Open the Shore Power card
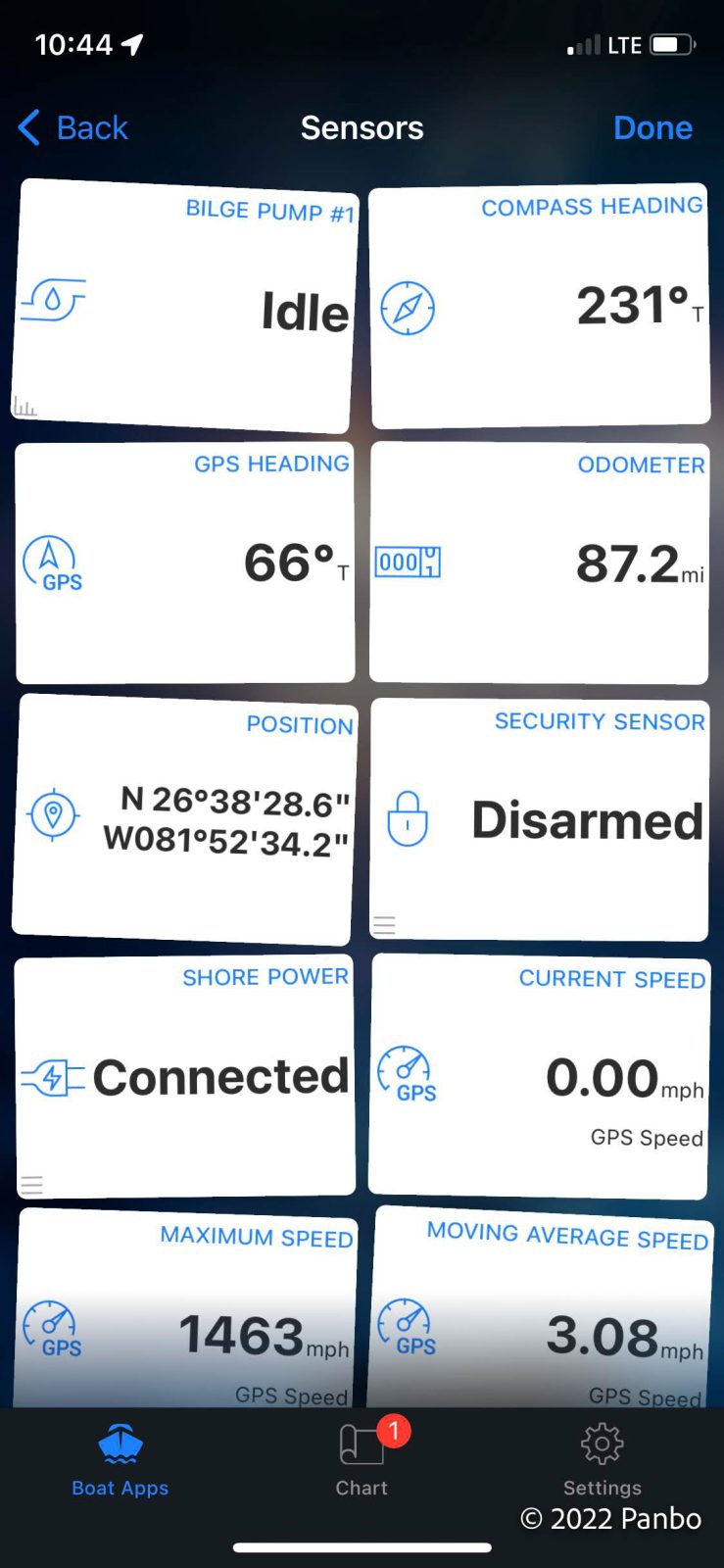The width and height of the screenshot is (724, 1568). pyautogui.click(x=185, y=1076)
